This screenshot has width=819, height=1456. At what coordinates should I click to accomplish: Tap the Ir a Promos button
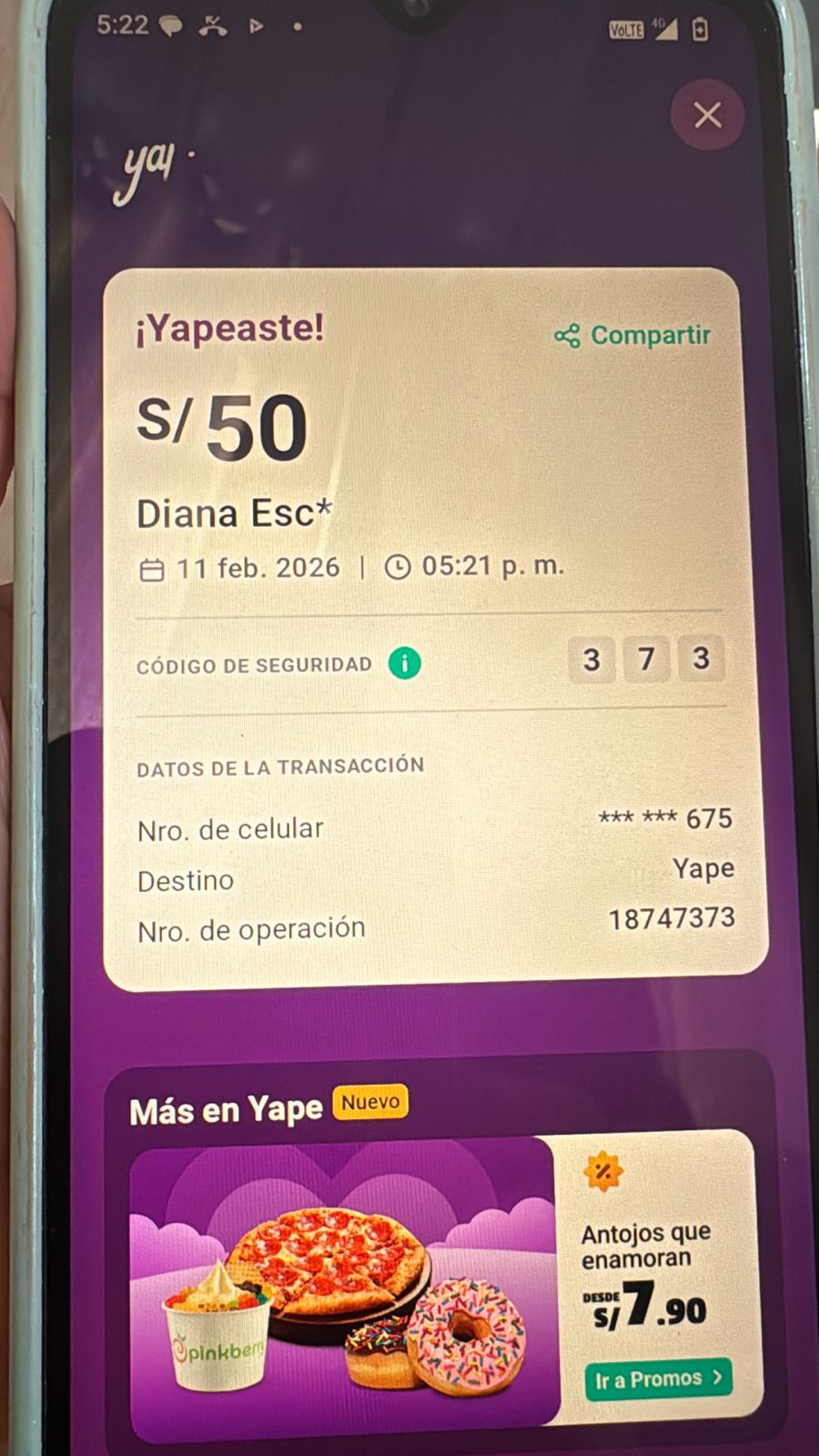click(x=658, y=1379)
